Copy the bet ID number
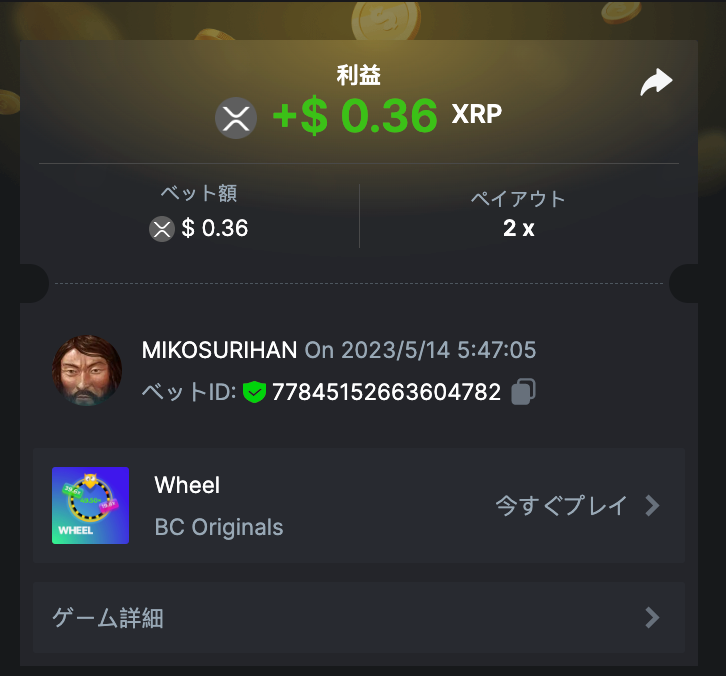Viewport: 726px width, 676px height. tap(522, 393)
